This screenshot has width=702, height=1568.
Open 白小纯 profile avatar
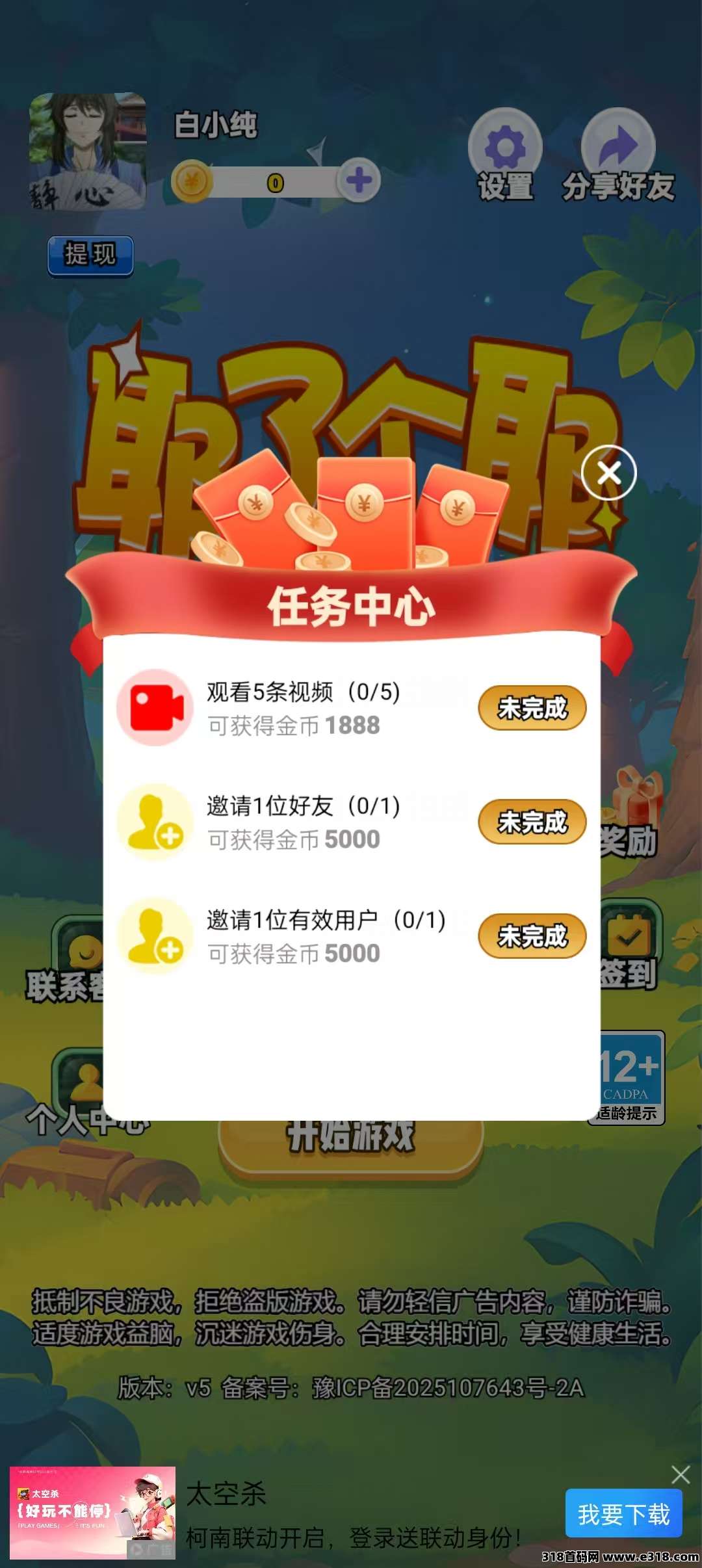click(88, 151)
